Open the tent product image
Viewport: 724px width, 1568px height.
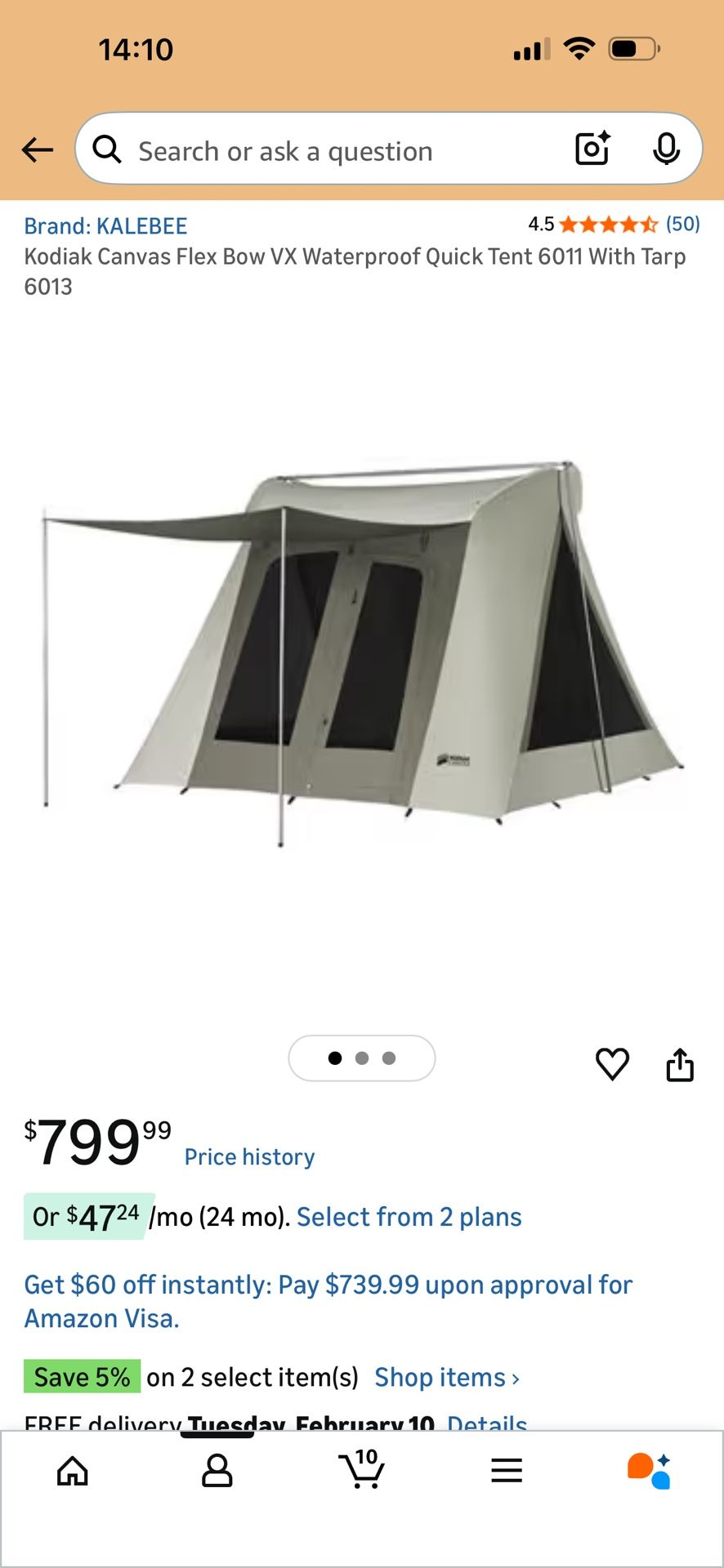(362, 653)
